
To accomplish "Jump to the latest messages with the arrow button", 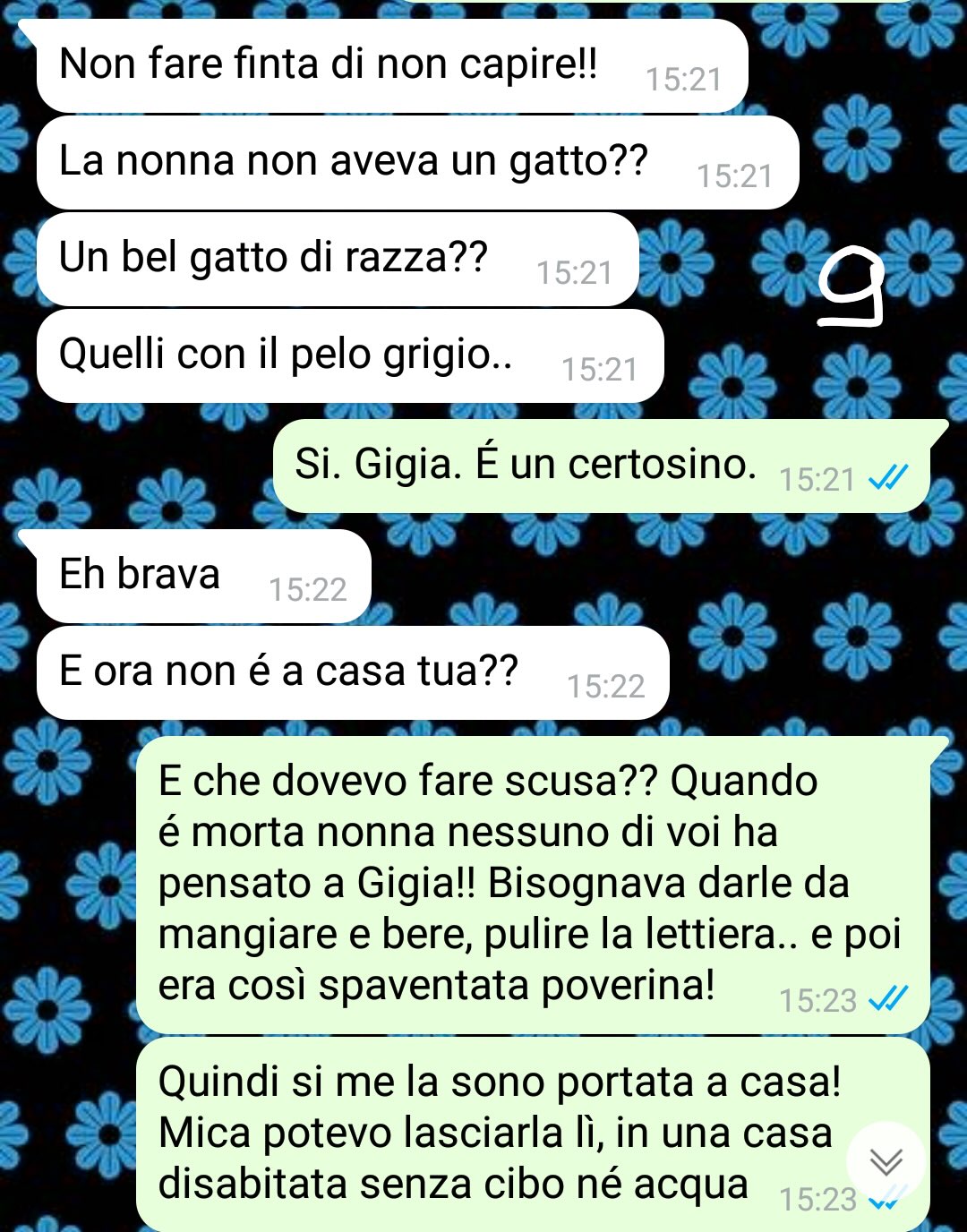I will click(x=886, y=1161).
